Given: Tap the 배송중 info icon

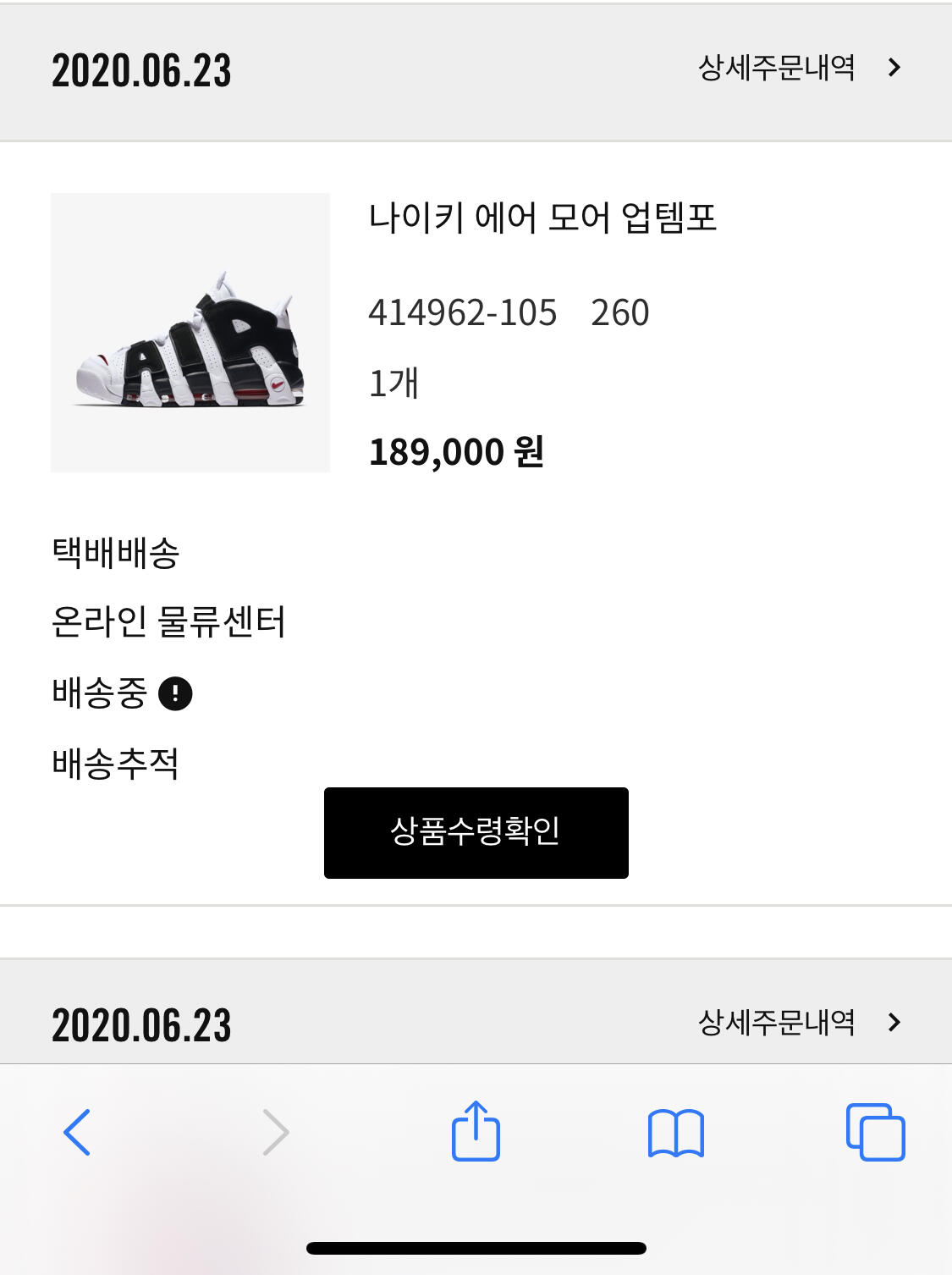Looking at the screenshot, I should (x=175, y=693).
